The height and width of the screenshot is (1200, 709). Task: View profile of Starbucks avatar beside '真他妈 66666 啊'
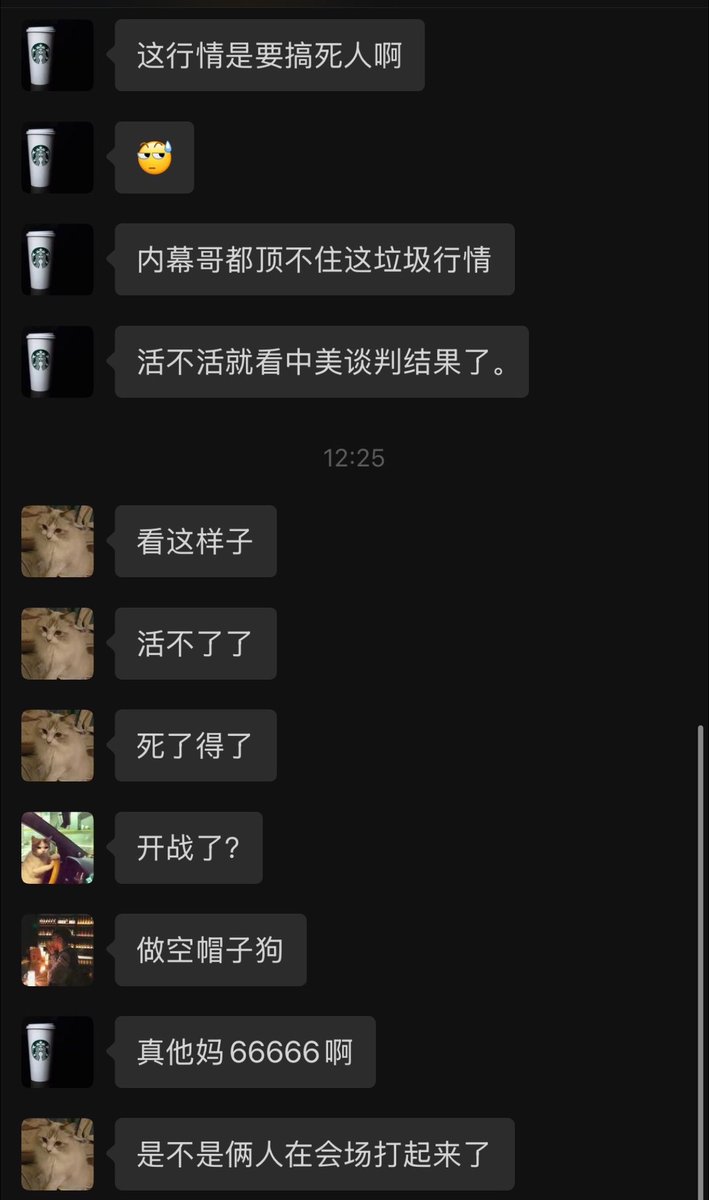pyautogui.click(x=57, y=1052)
